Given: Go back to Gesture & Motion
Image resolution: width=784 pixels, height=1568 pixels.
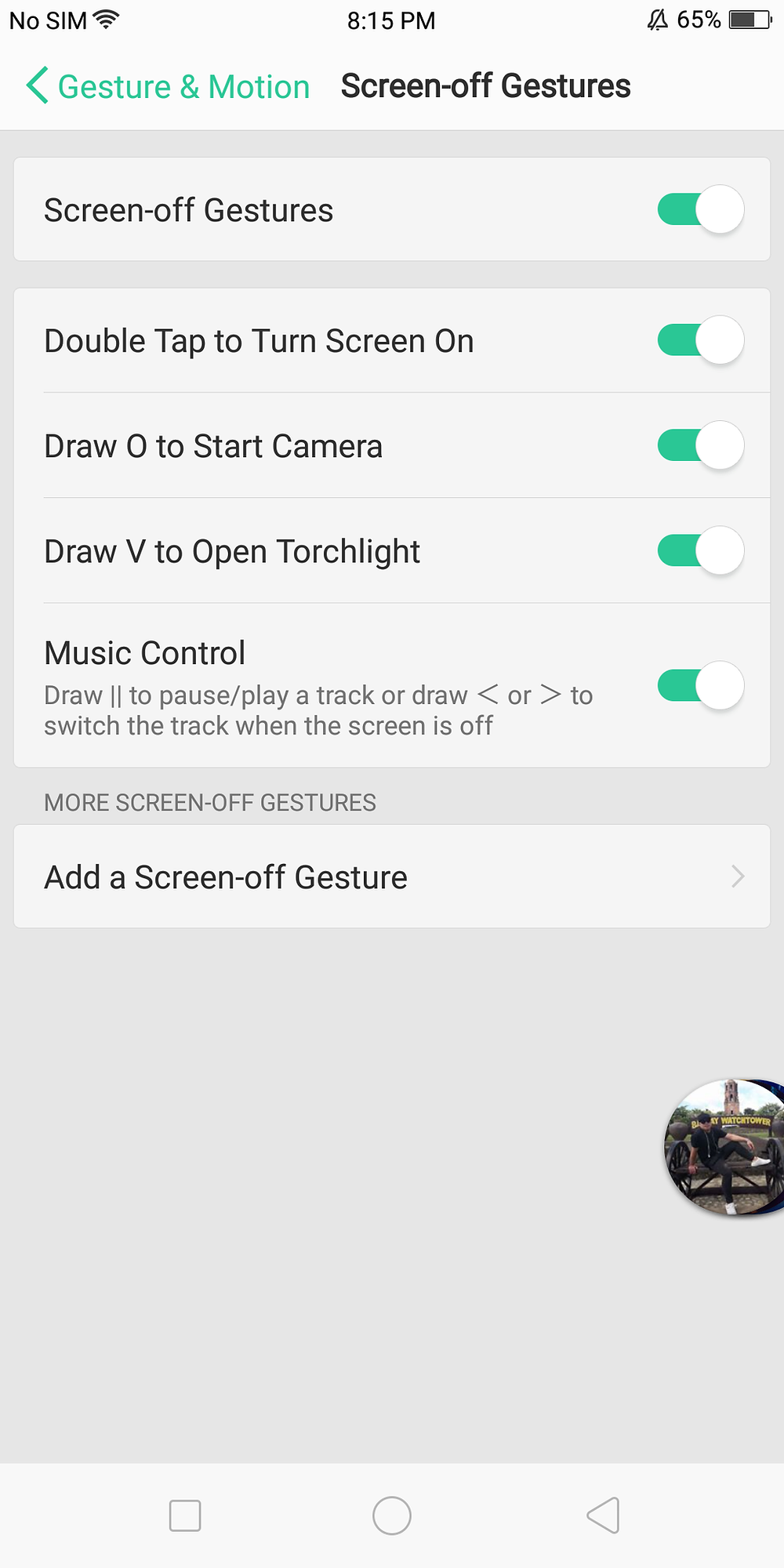Looking at the screenshot, I should (x=167, y=86).
